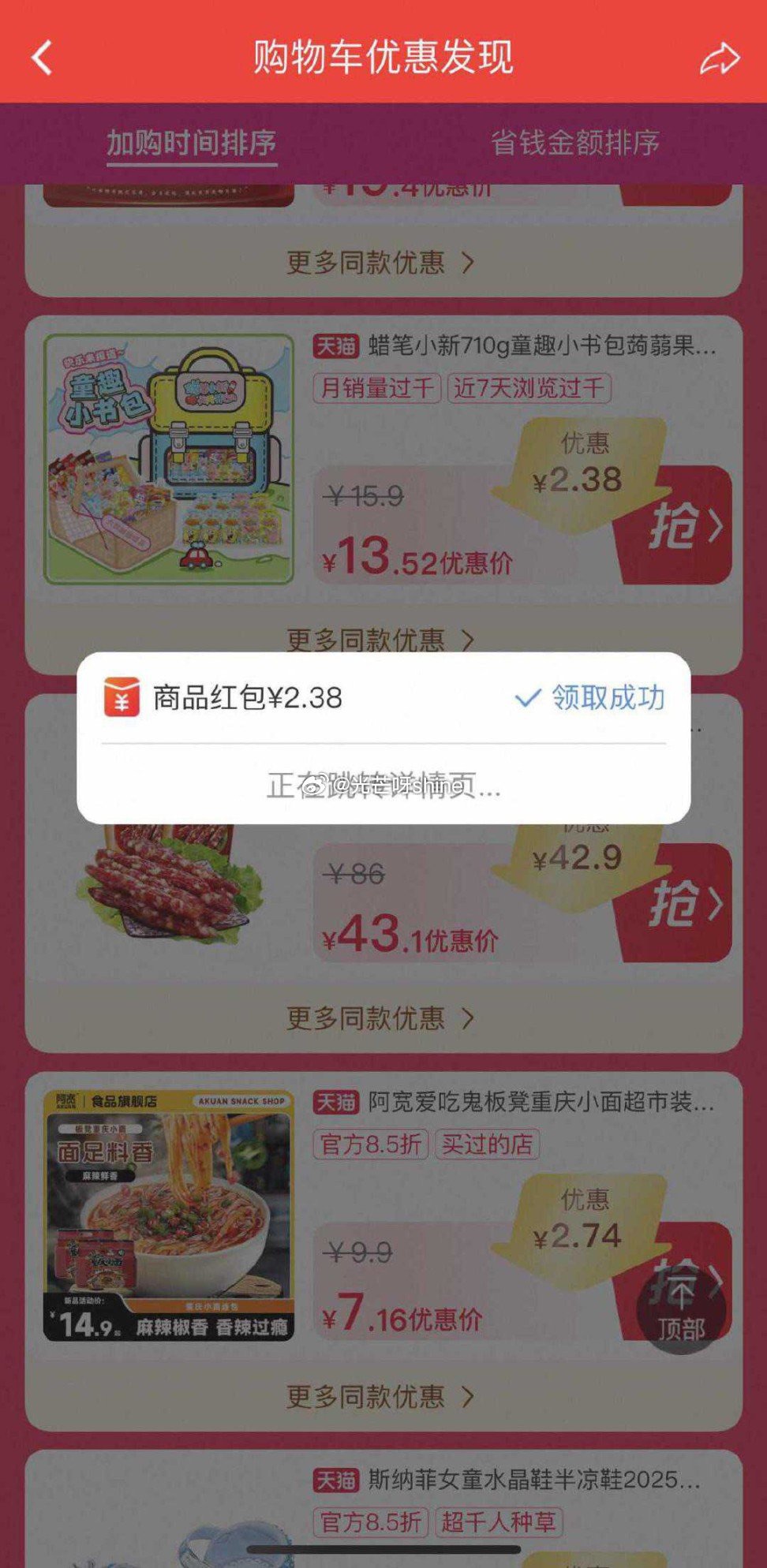Image resolution: width=767 pixels, height=1568 pixels.
Task: Go back from 购物车优惠发现
Action: click(x=42, y=57)
